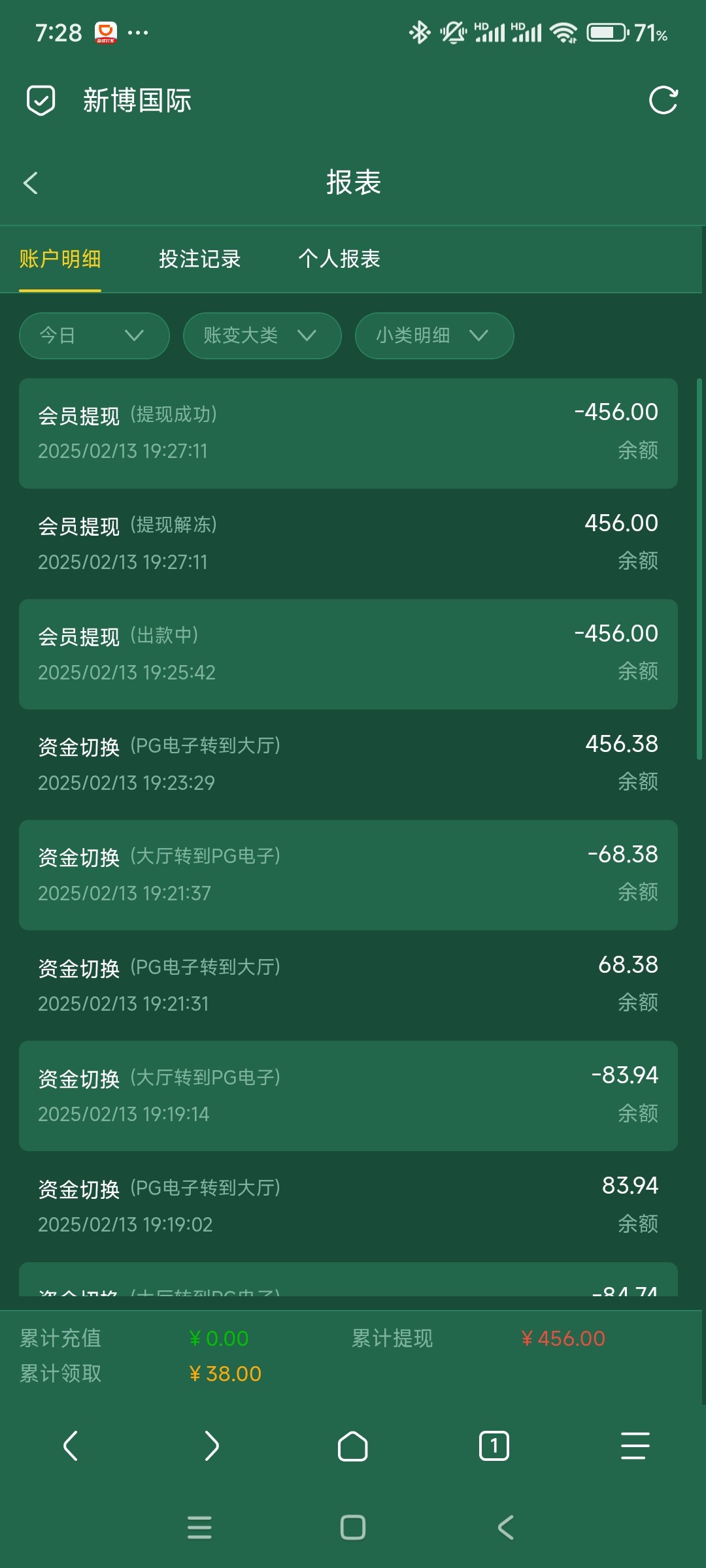Switch to the 个人报表 tab
The width and height of the screenshot is (706, 1568).
point(339,259)
